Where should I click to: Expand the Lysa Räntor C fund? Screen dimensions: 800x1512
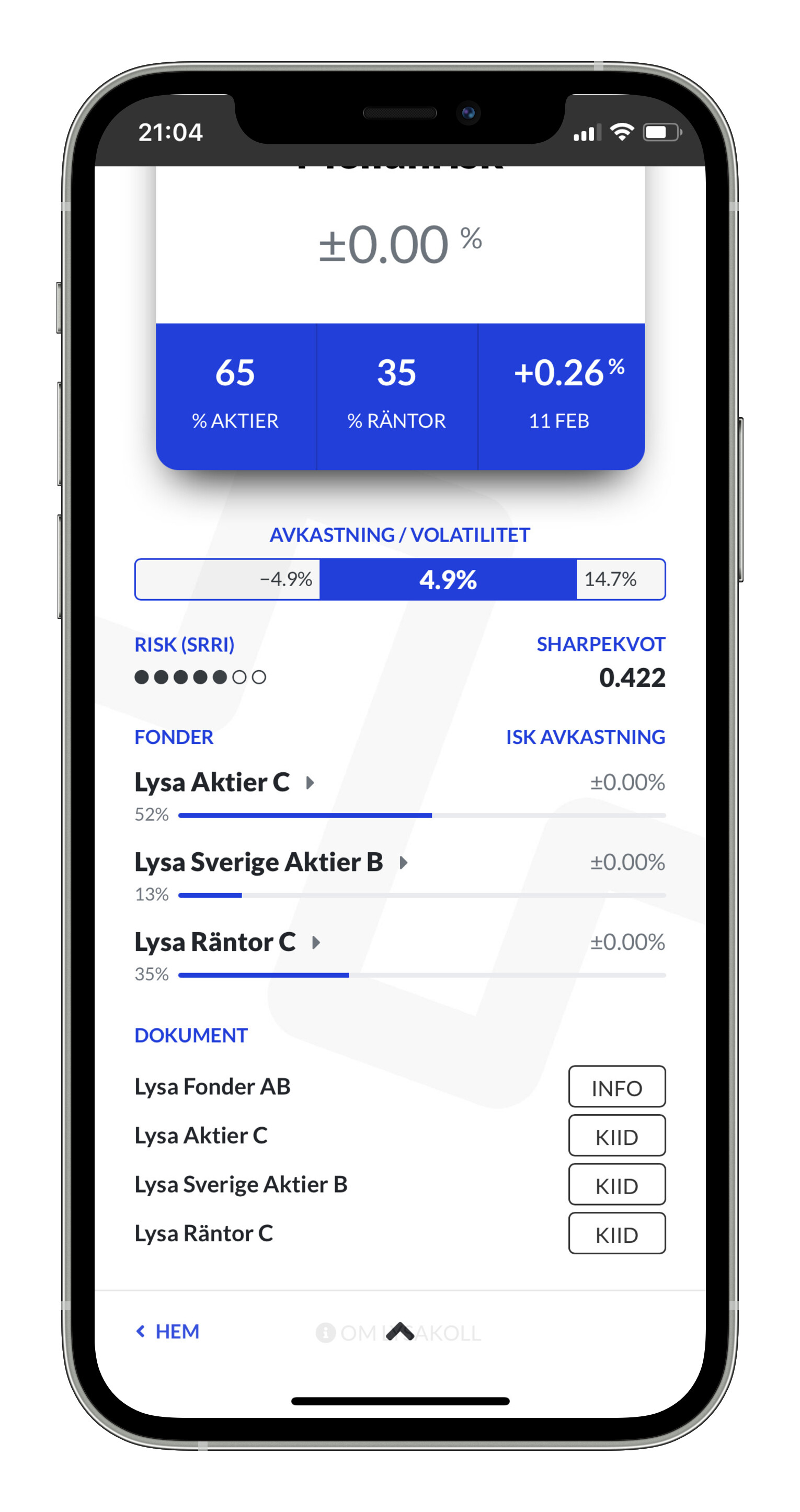pos(316,942)
